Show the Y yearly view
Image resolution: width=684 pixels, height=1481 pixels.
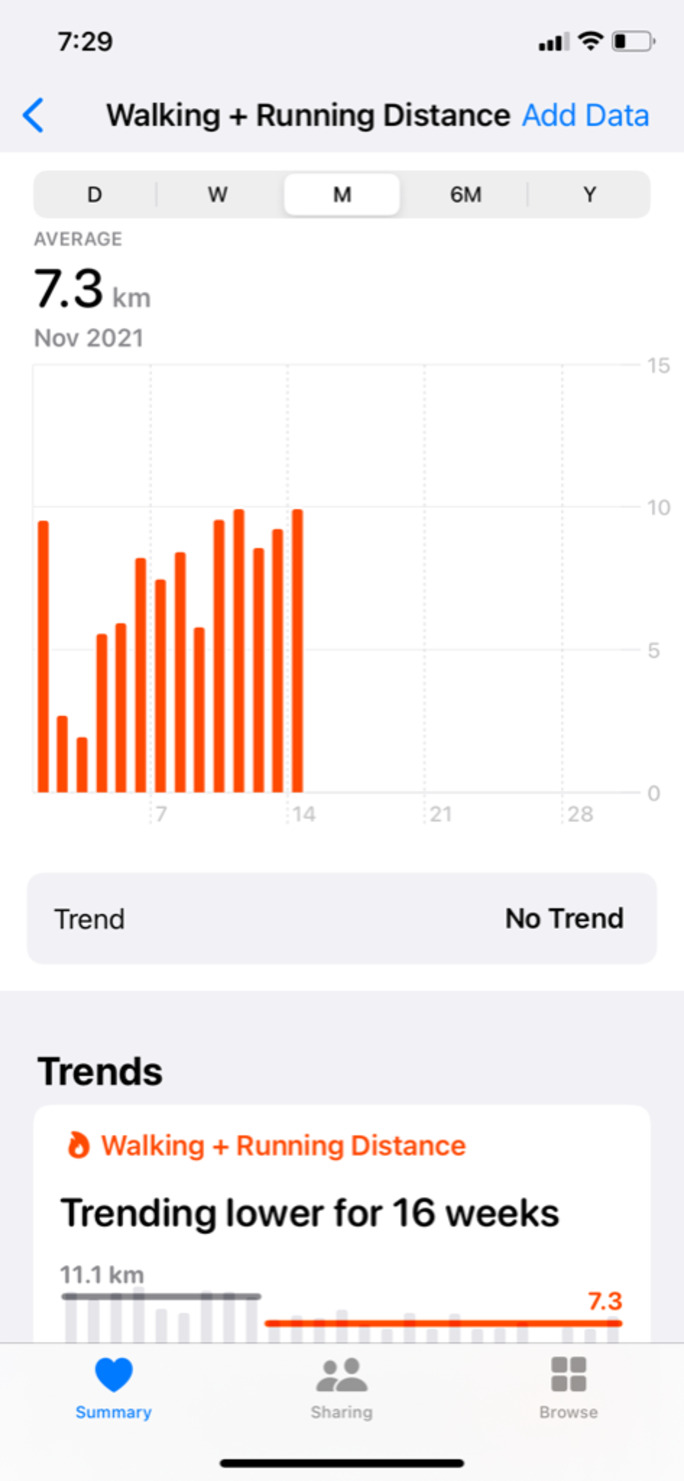pyautogui.click(x=589, y=195)
